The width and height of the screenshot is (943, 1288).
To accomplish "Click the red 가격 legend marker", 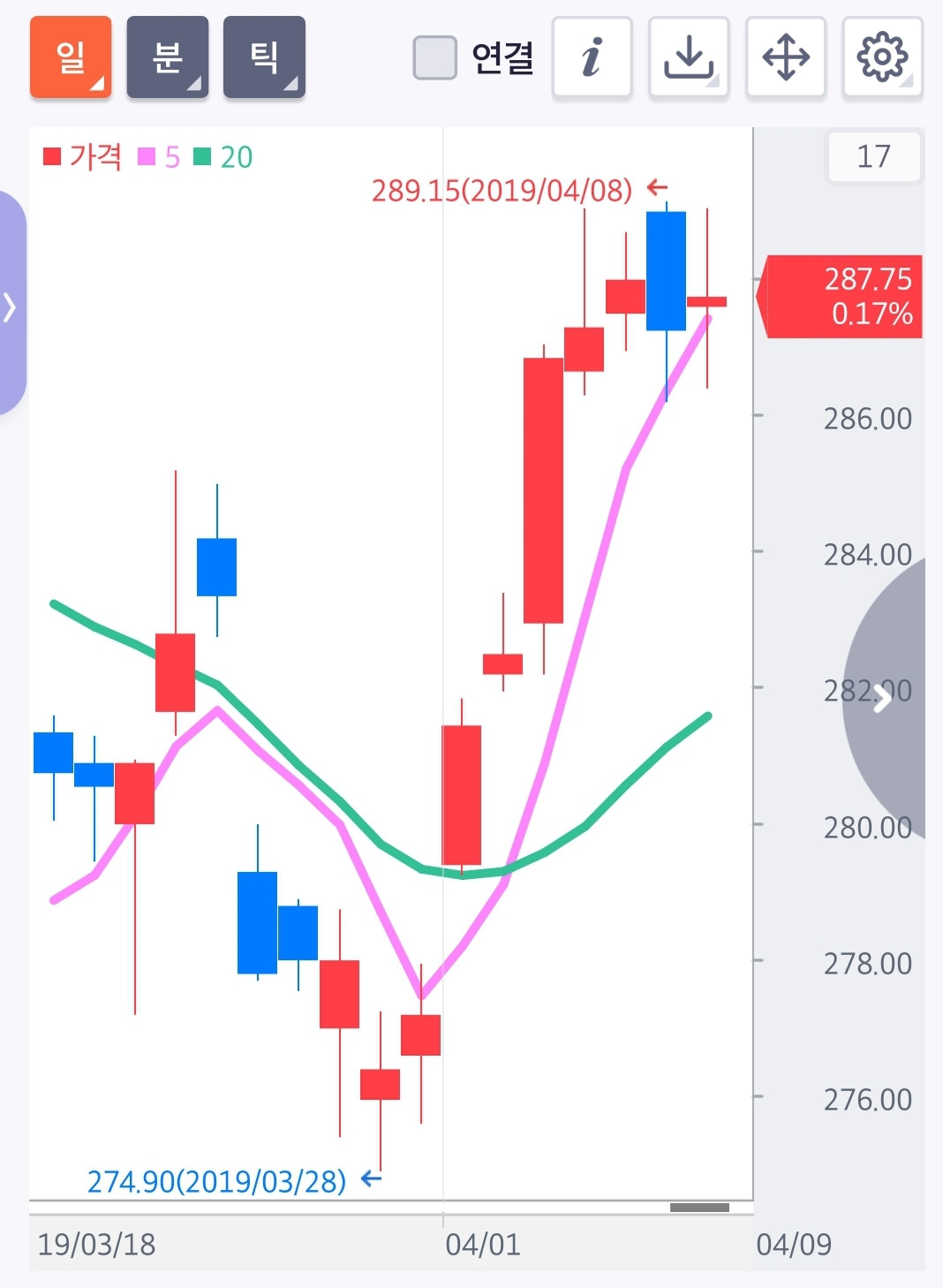I will point(51,156).
